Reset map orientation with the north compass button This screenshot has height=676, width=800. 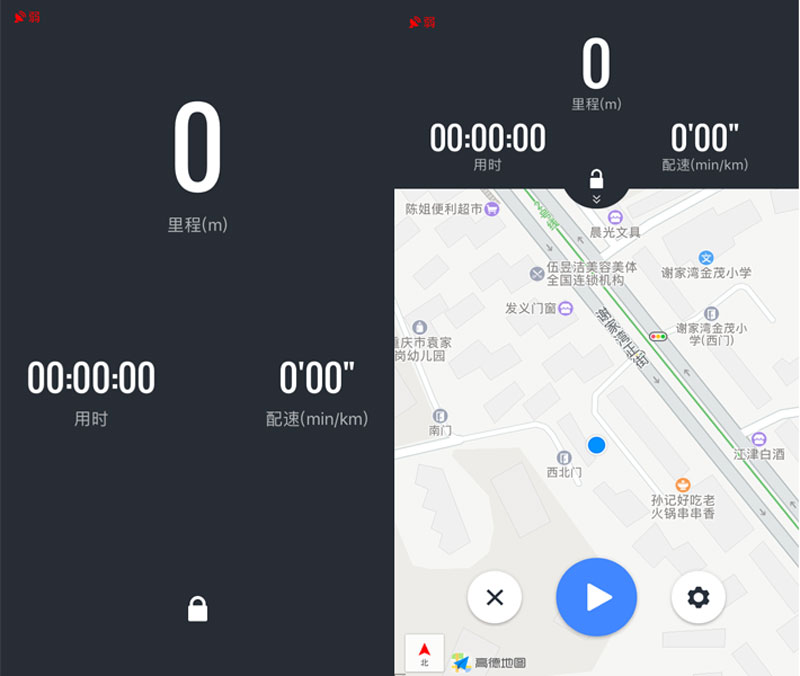pyautogui.click(x=424, y=653)
